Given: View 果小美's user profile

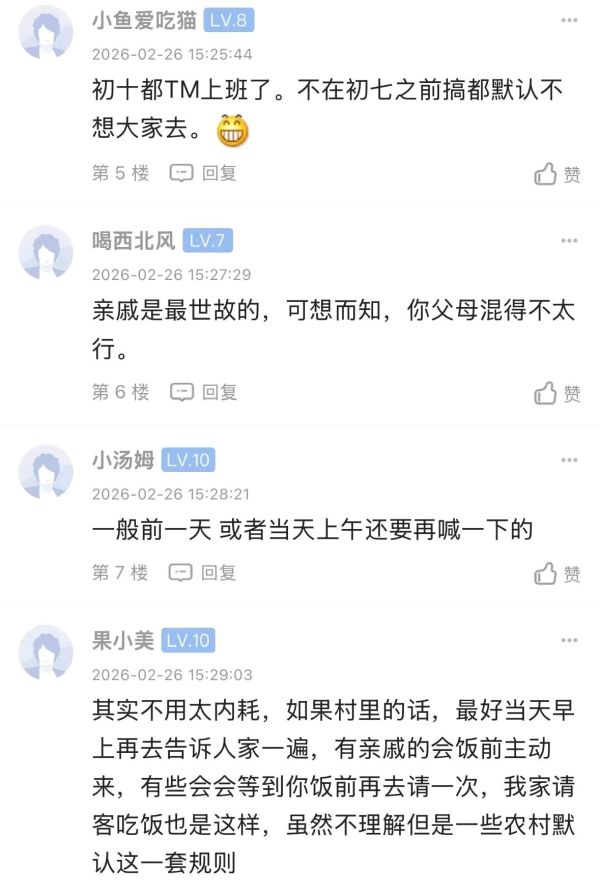Looking at the screenshot, I should click(46, 652).
